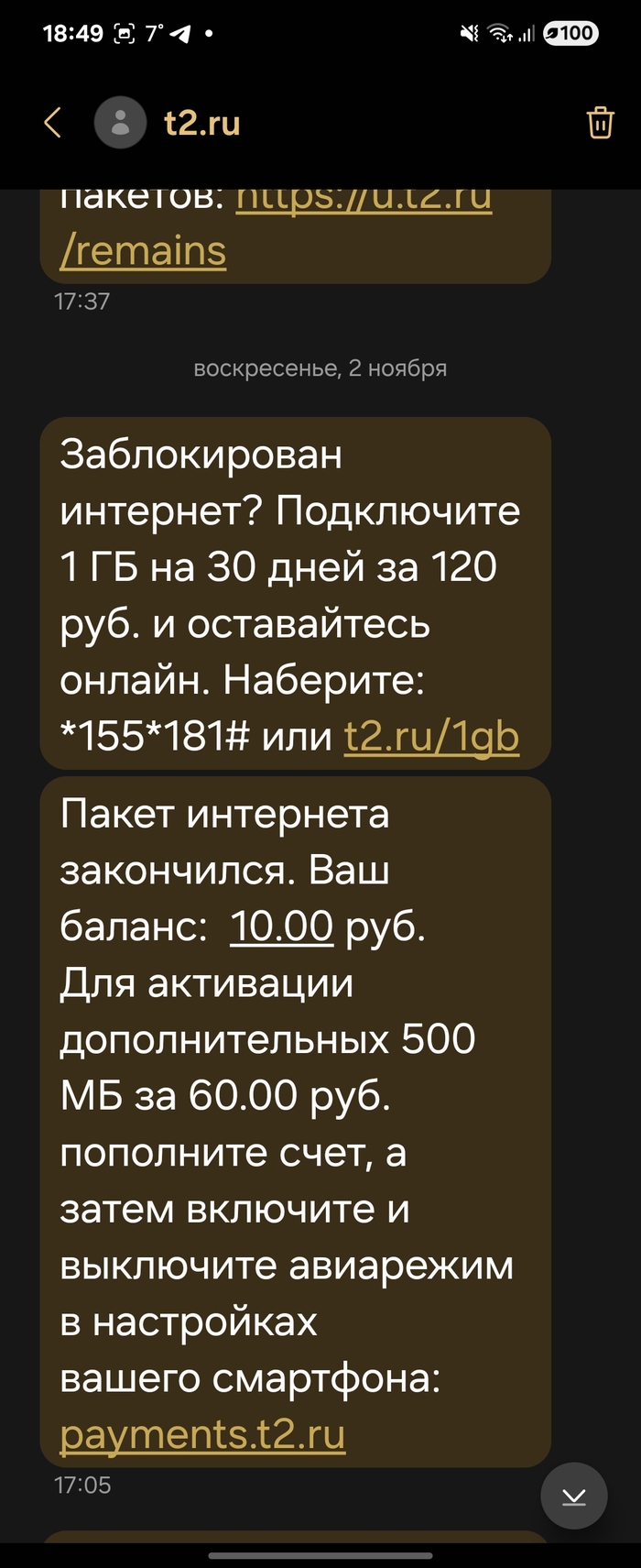Open the u.t2.ru/remains link
This screenshot has width=641, height=1568.
tap(144, 251)
